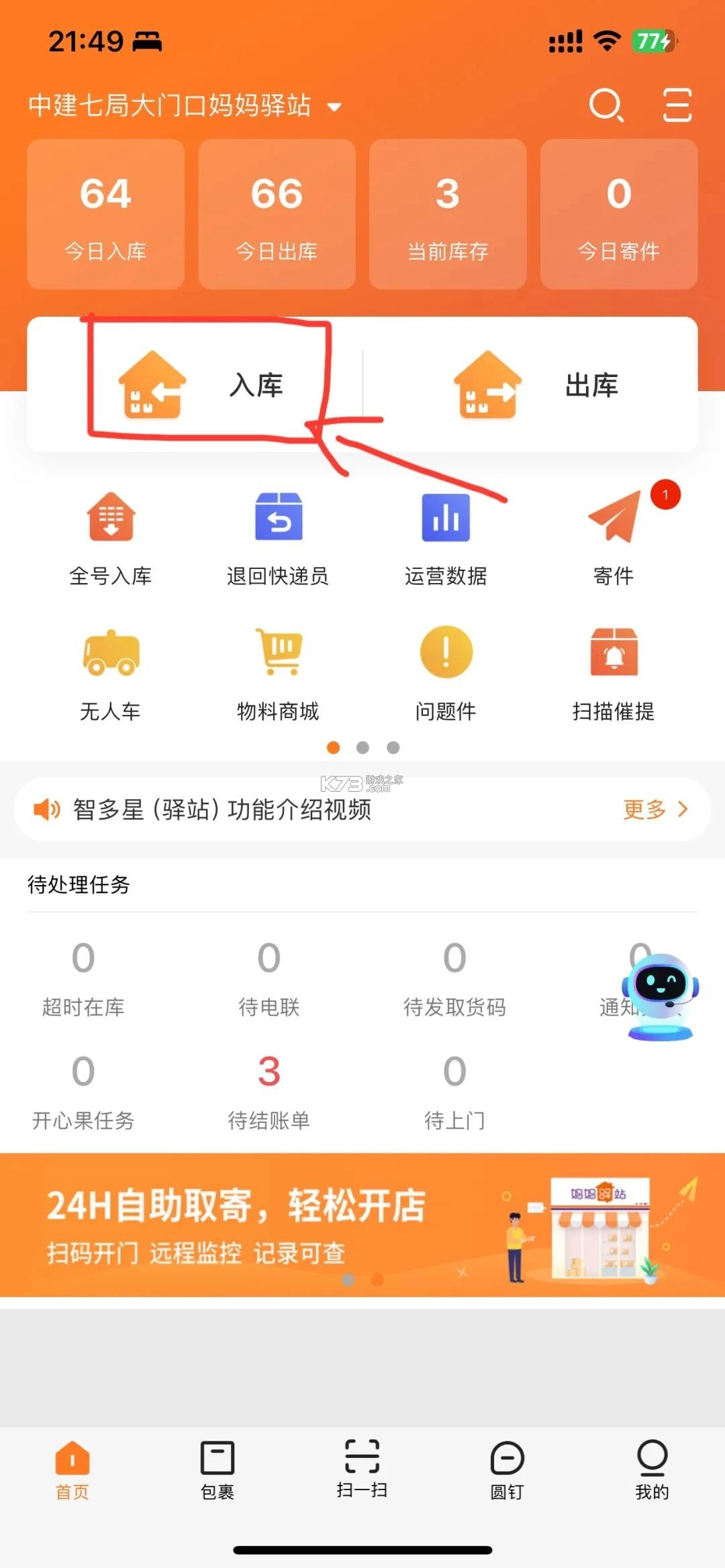Open 运营数据 operational data icon

point(446,537)
